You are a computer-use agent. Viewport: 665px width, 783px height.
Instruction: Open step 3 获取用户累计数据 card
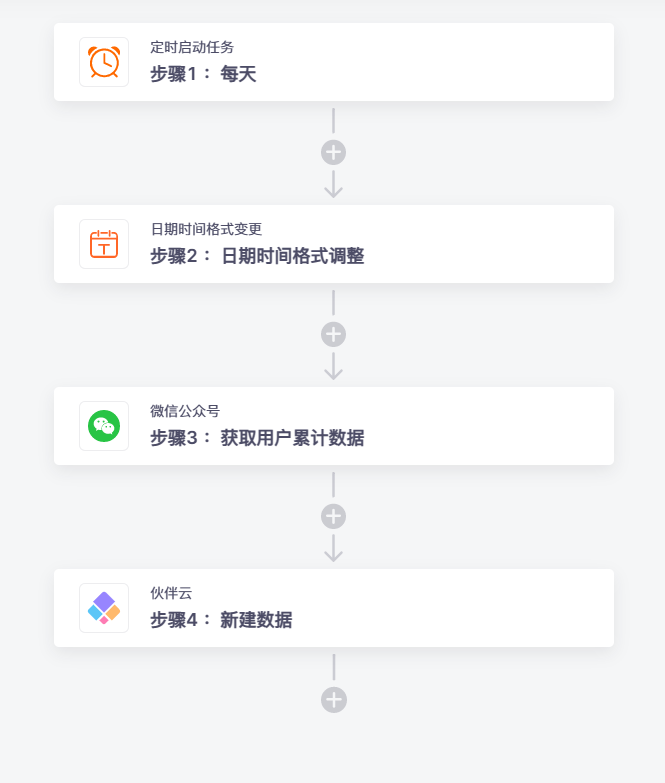tap(333, 426)
